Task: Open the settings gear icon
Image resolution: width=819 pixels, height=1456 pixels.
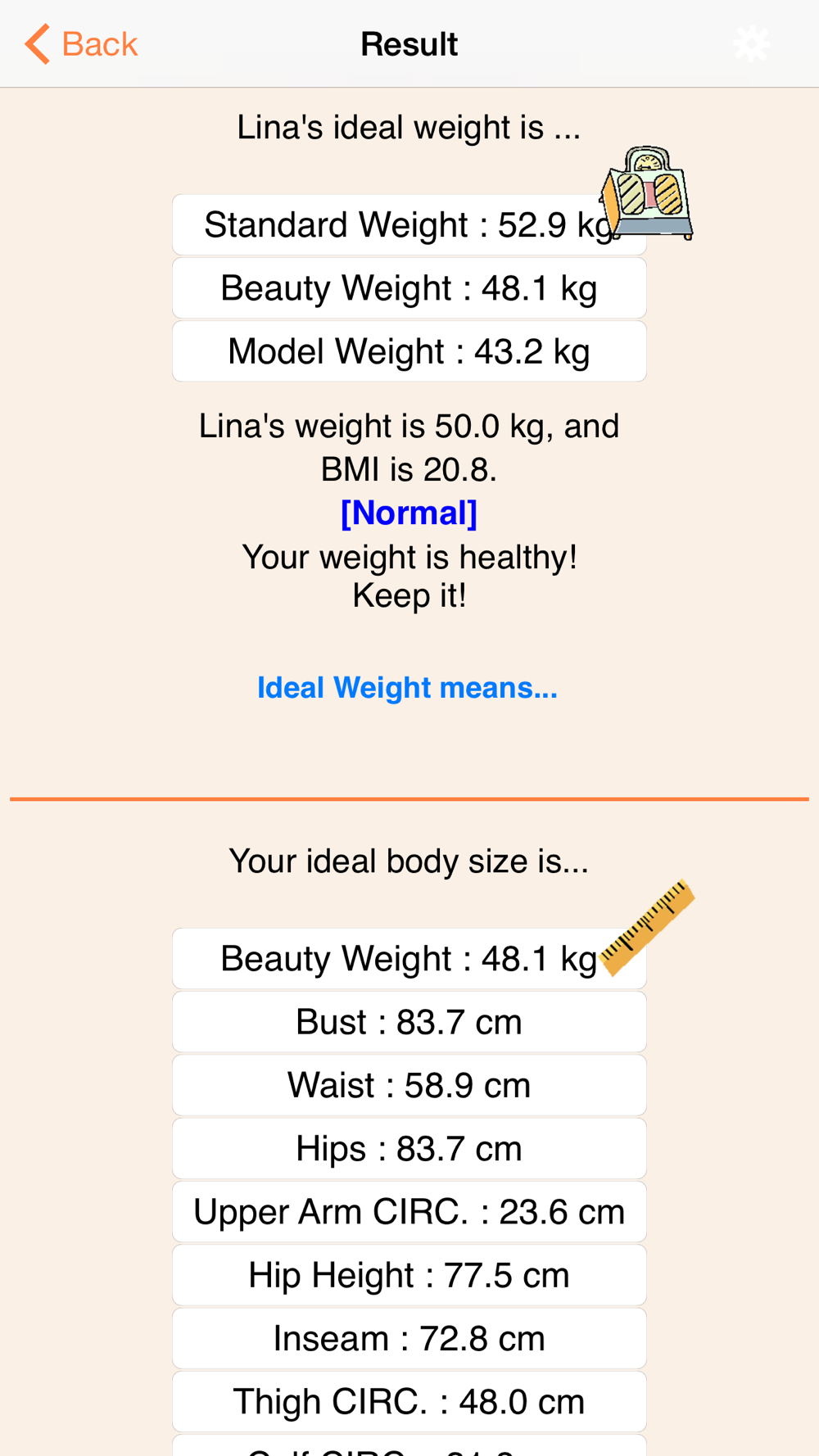Action: (x=751, y=44)
